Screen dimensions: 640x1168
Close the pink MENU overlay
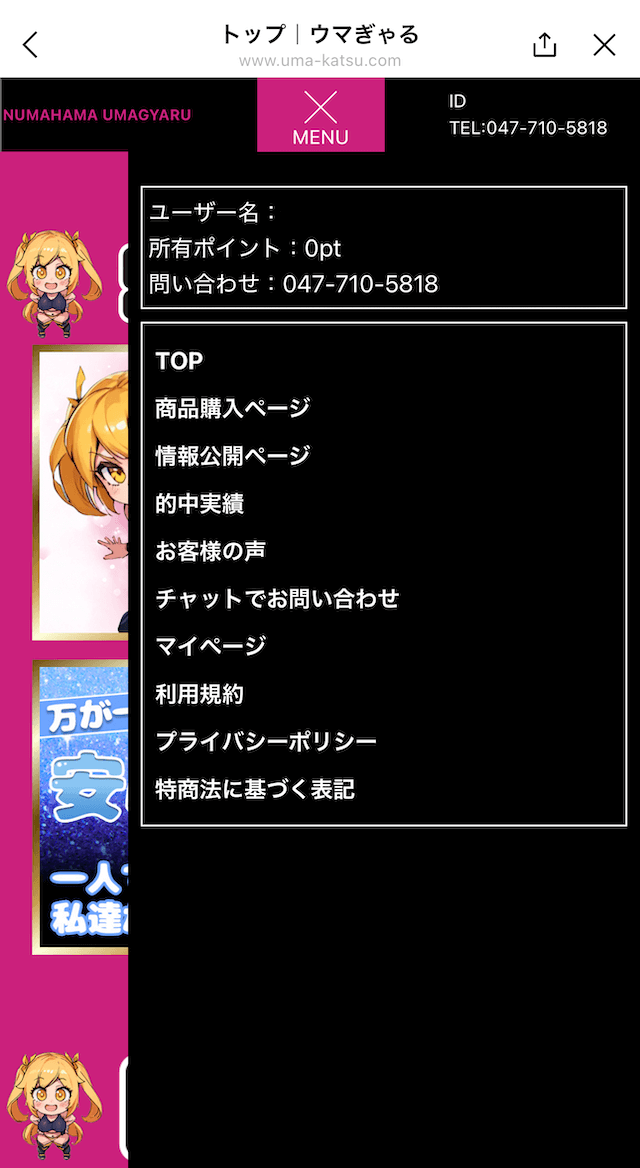coord(321,115)
